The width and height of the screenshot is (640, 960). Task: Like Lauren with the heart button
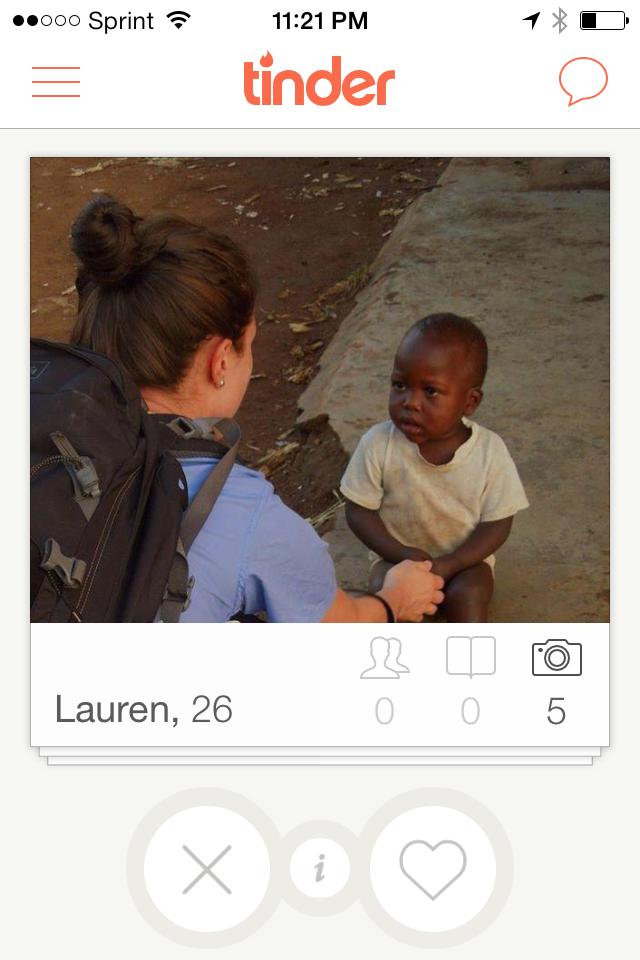(x=433, y=869)
